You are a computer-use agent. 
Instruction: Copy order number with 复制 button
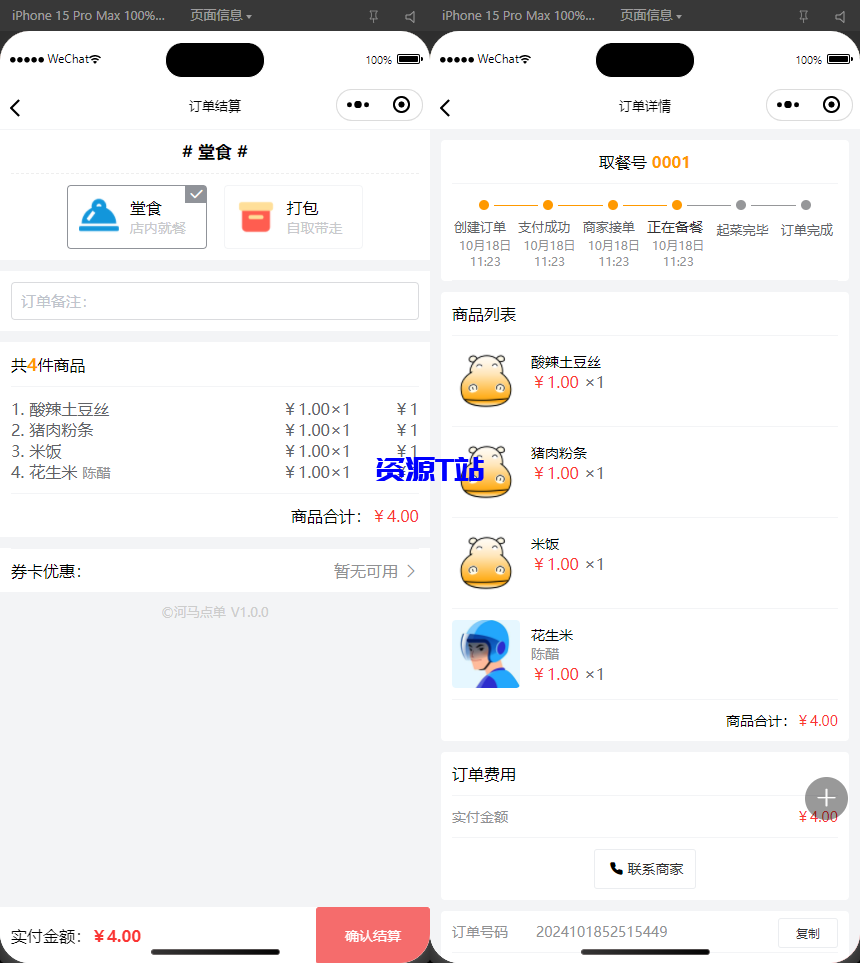pyautogui.click(x=808, y=931)
